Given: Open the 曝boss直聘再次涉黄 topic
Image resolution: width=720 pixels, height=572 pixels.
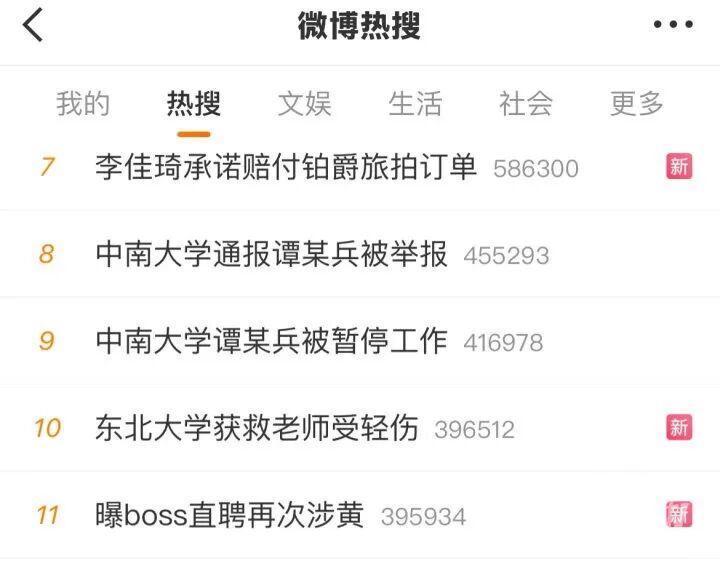Looking at the screenshot, I should pyautogui.click(x=230, y=515).
